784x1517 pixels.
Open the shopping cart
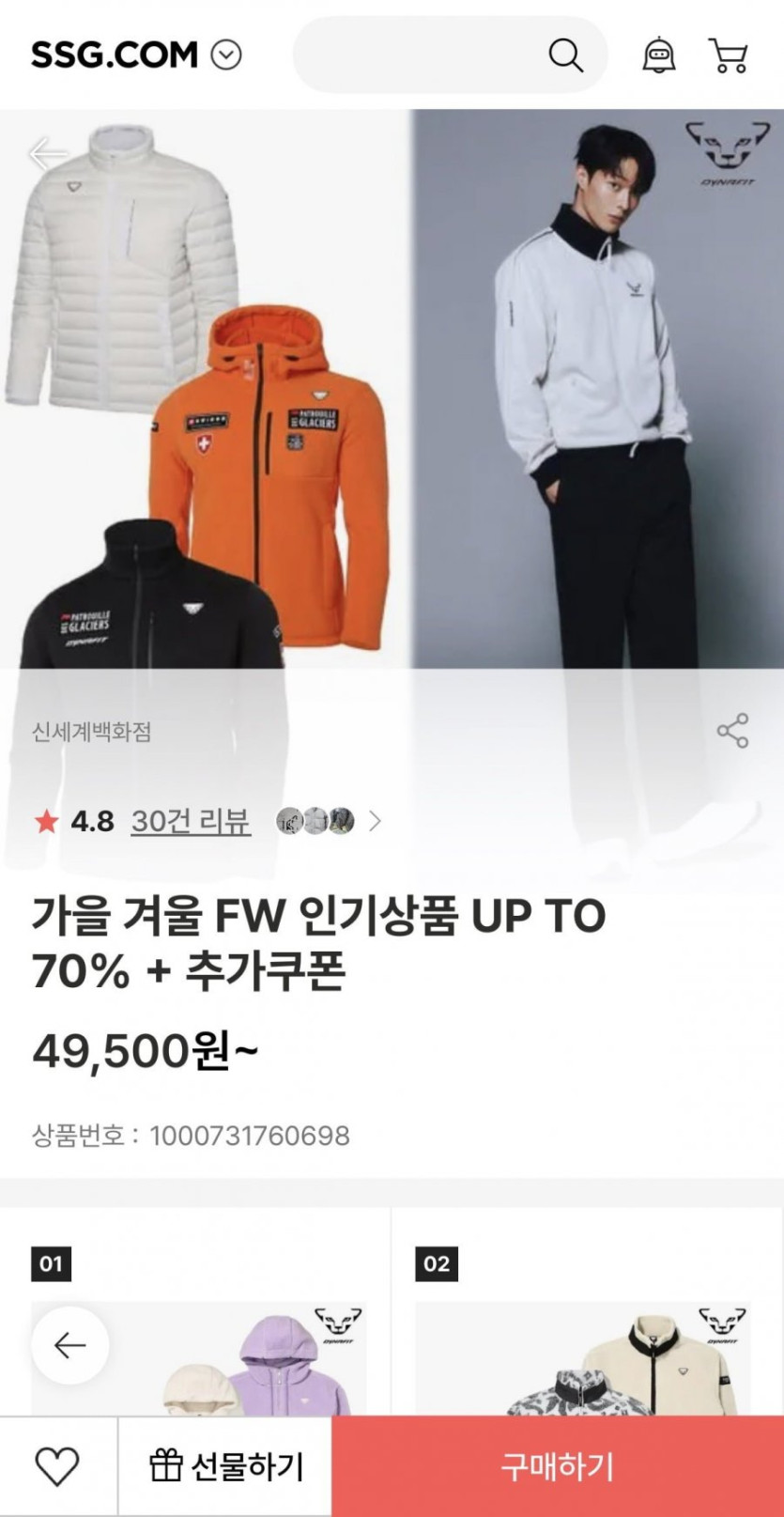729,55
